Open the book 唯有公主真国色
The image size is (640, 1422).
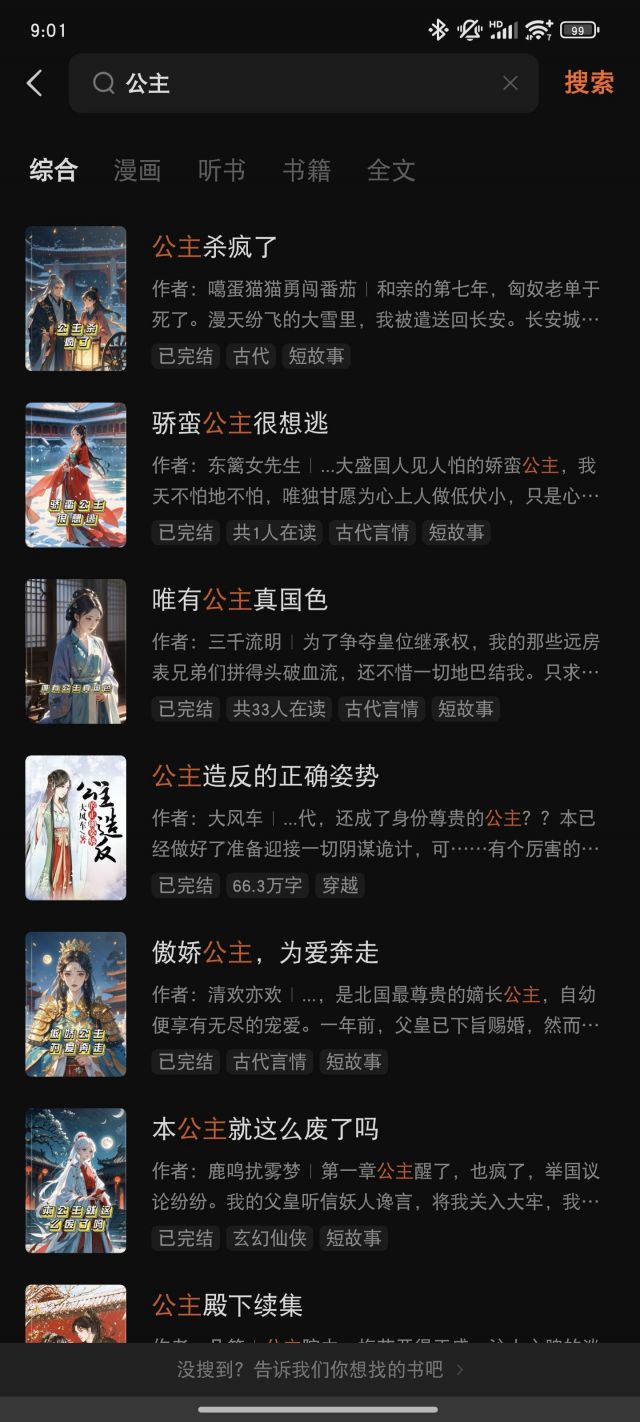(x=240, y=600)
